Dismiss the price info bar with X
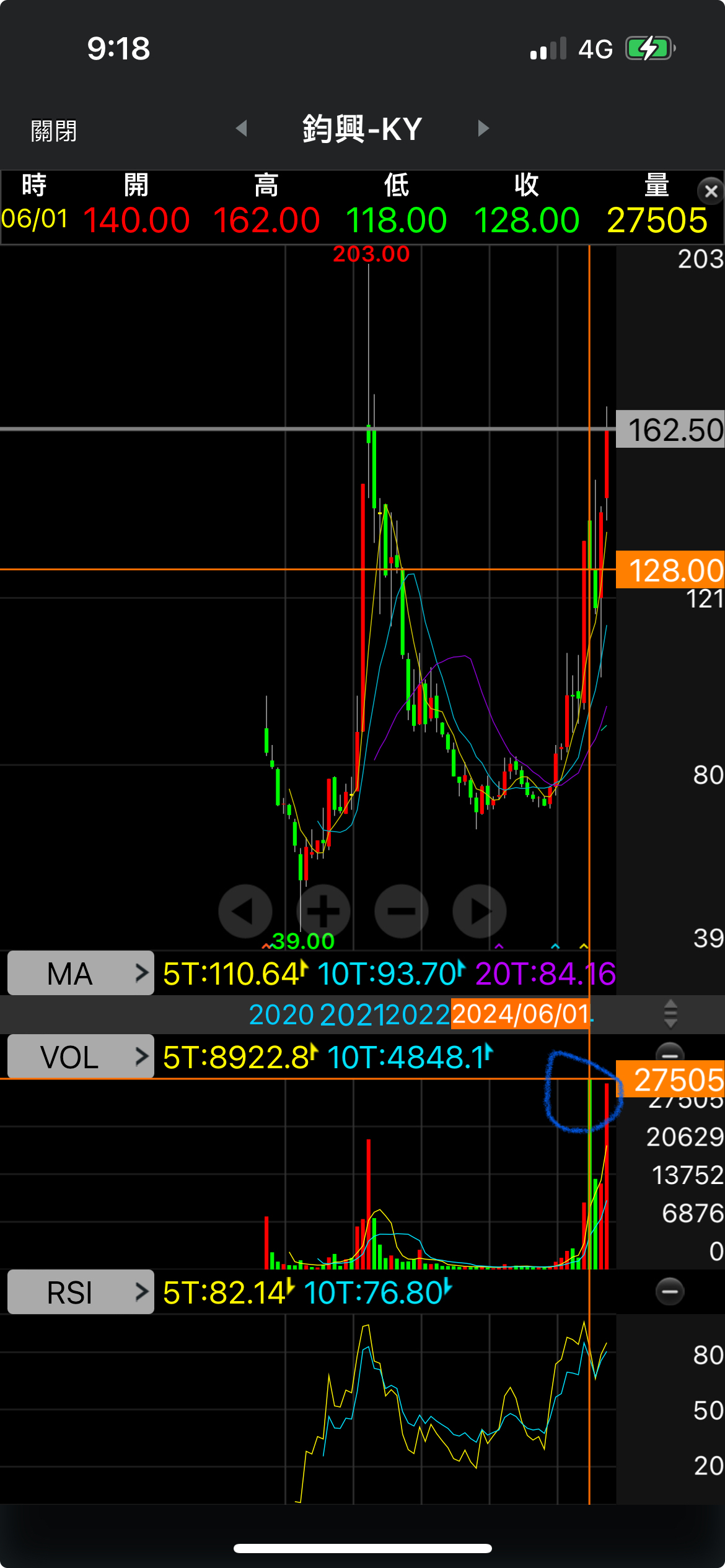This screenshot has height=1568, width=725. (x=710, y=191)
